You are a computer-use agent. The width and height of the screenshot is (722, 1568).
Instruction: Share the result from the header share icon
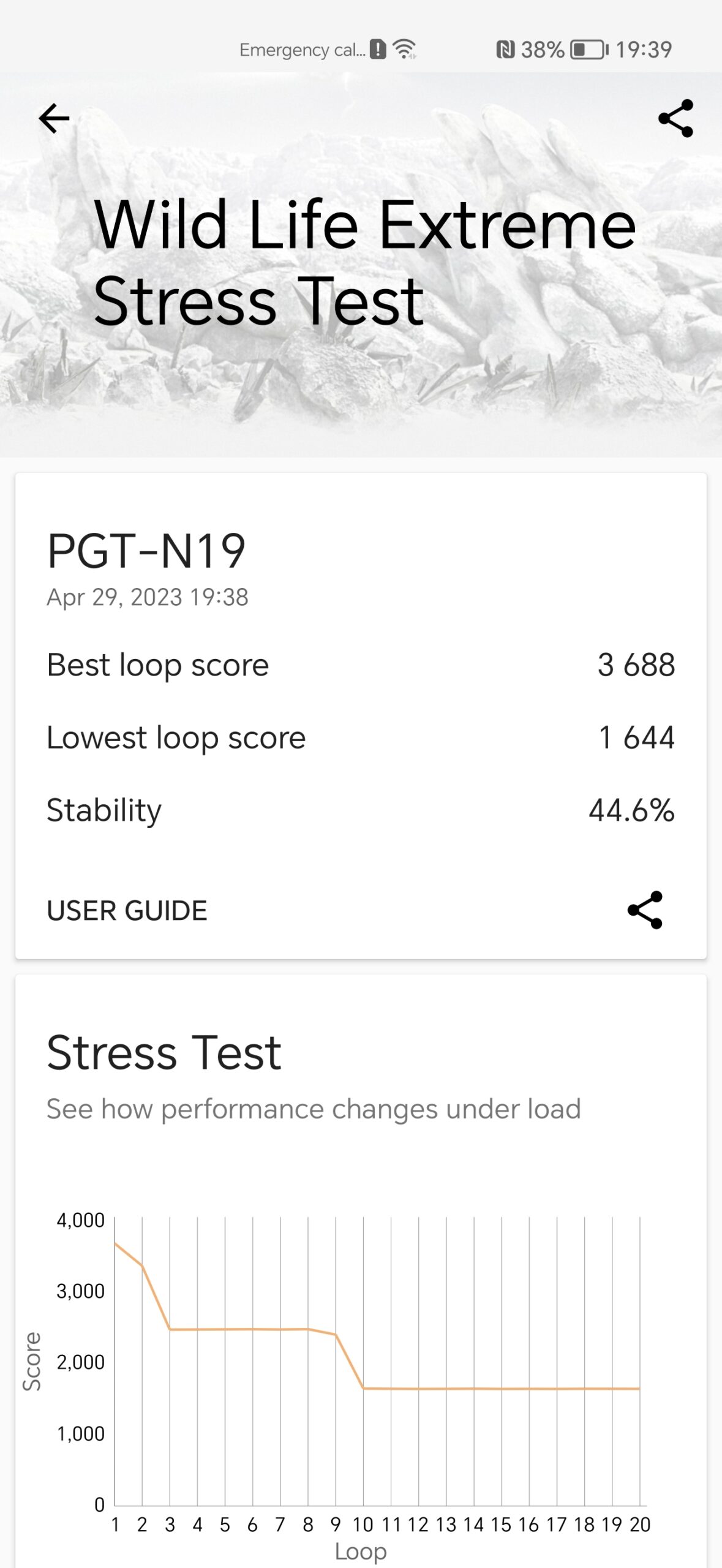(675, 118)
